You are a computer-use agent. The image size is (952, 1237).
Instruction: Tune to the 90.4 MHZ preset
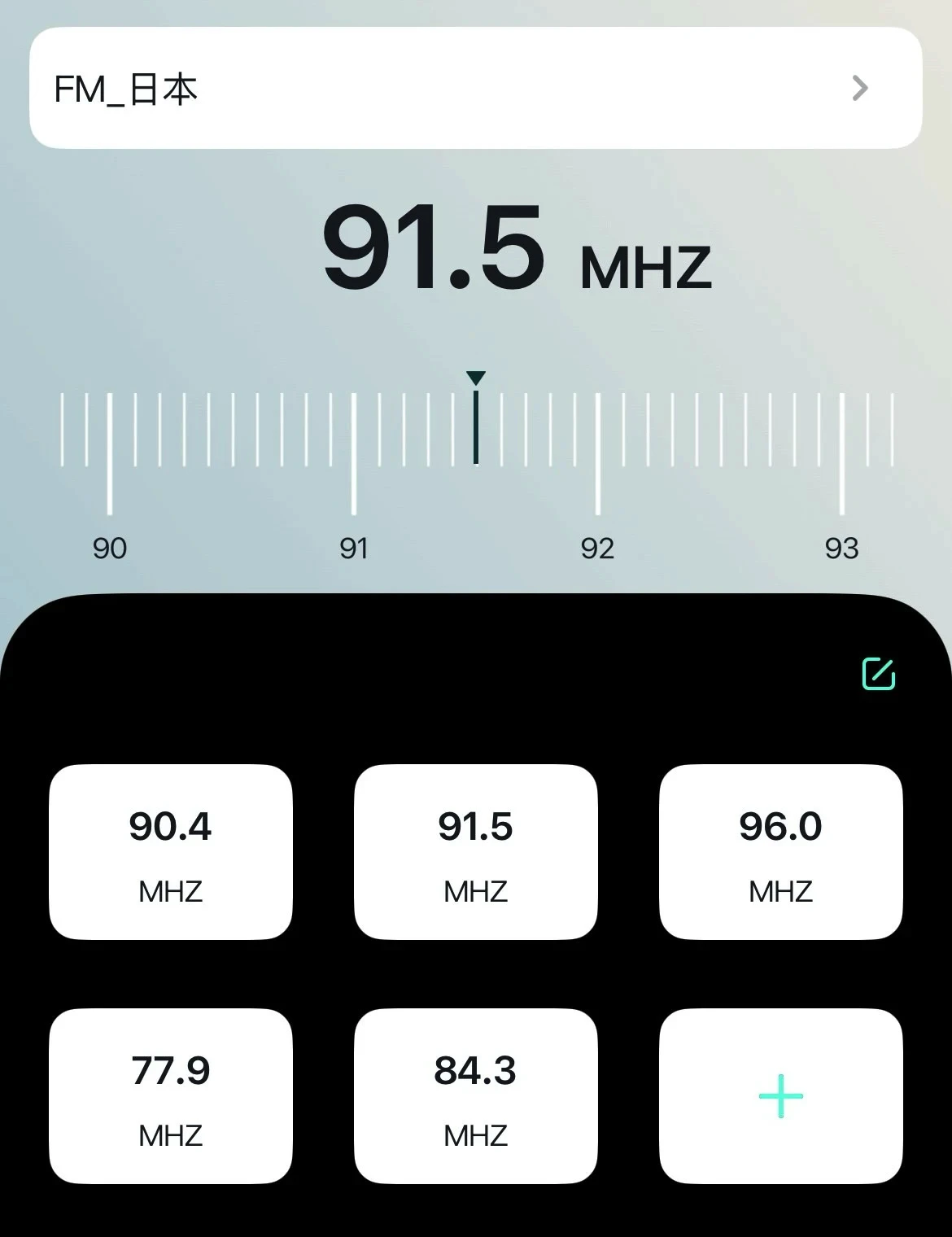coord(171,851)
